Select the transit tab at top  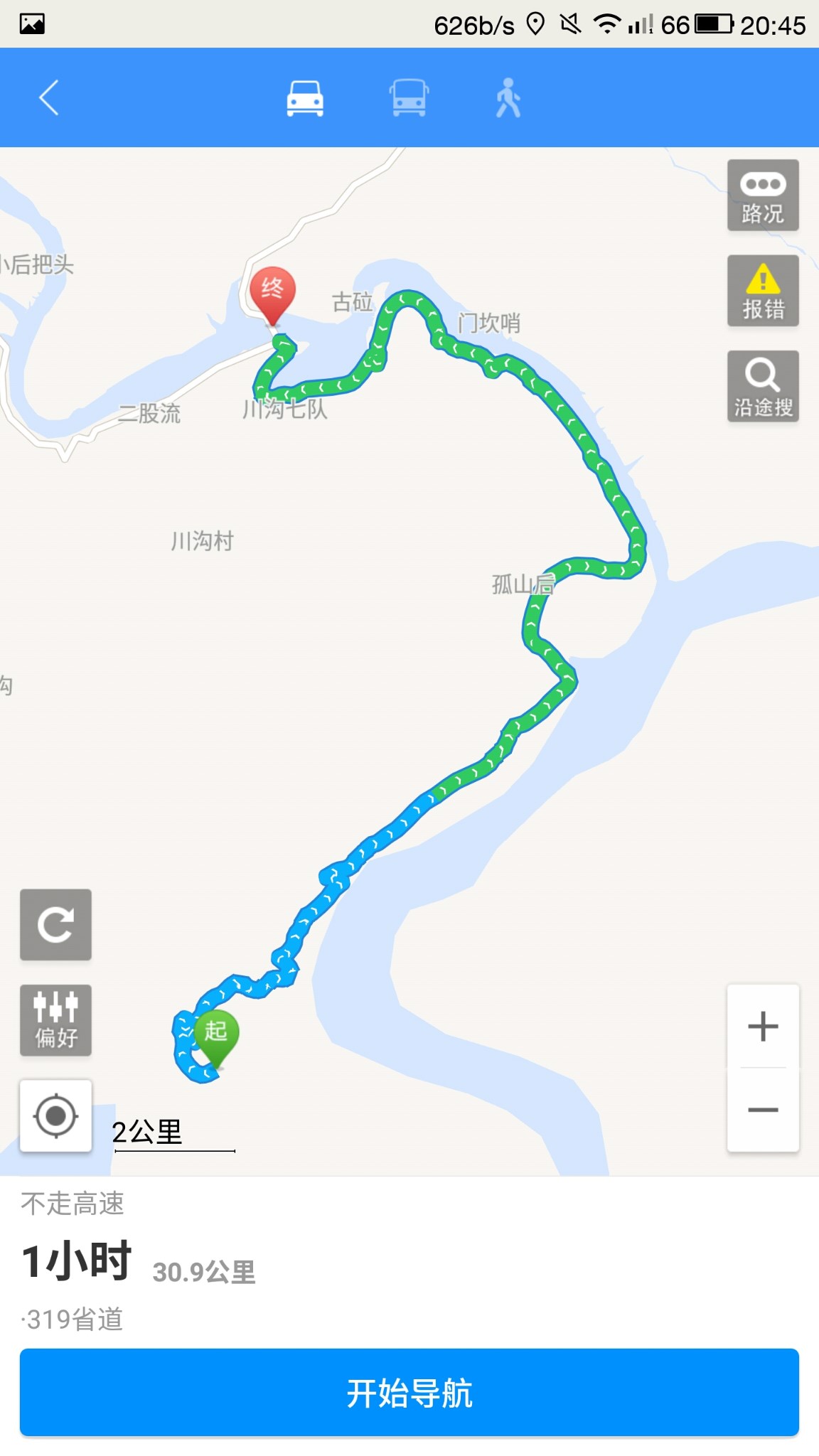coord(410,98)
